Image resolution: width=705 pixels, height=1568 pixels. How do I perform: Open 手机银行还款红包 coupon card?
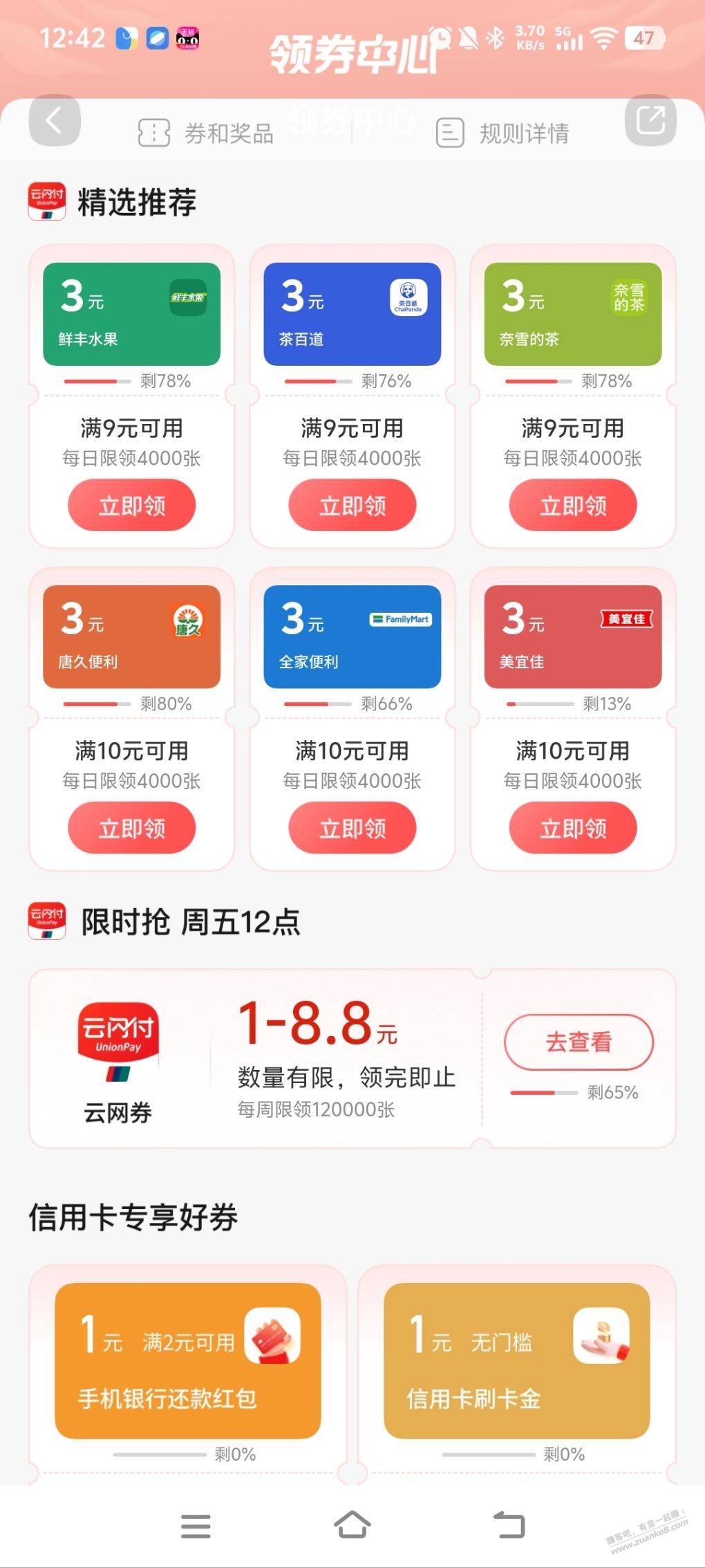[x=187, y=1360]
